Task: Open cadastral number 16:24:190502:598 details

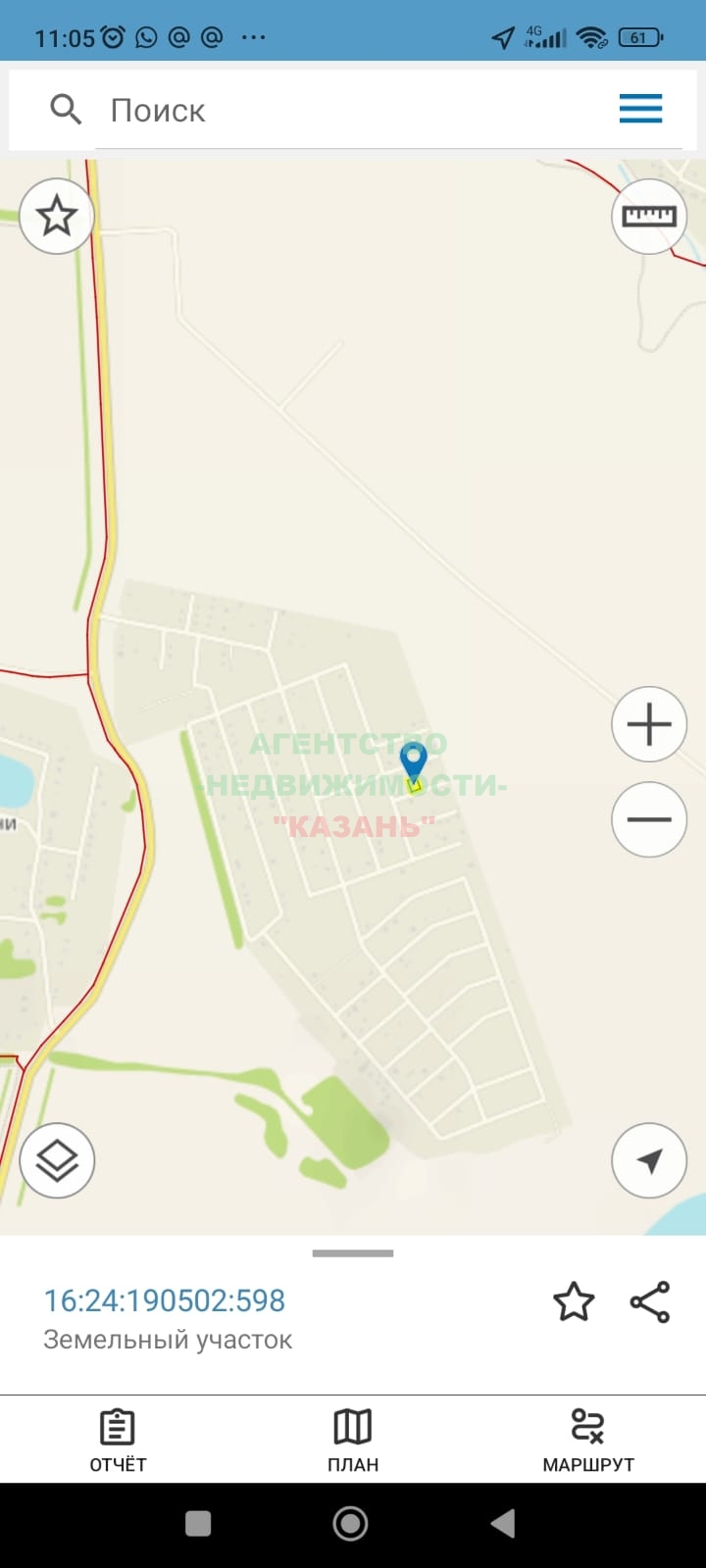Action: (165, 1300)
